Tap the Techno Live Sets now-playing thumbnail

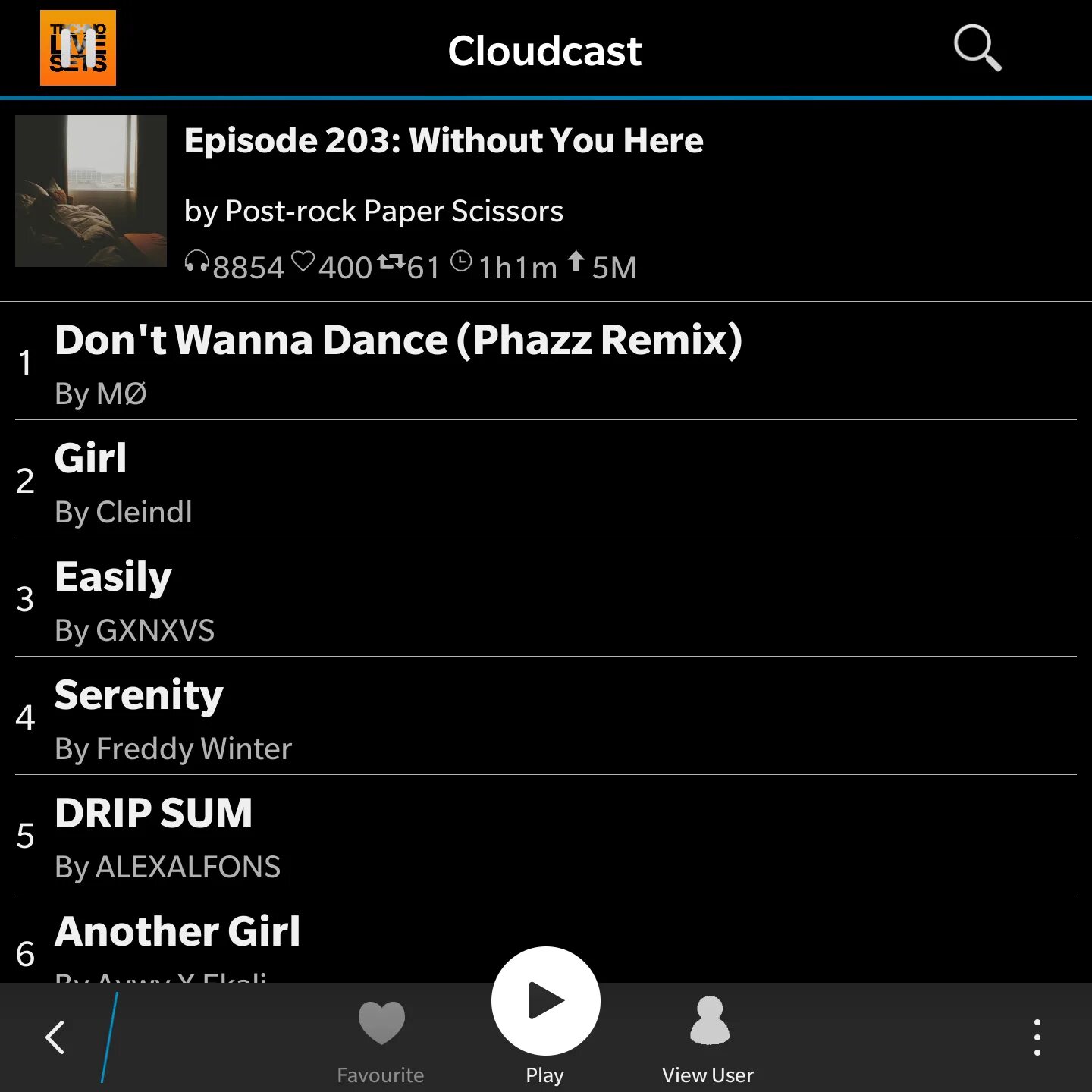78,48
